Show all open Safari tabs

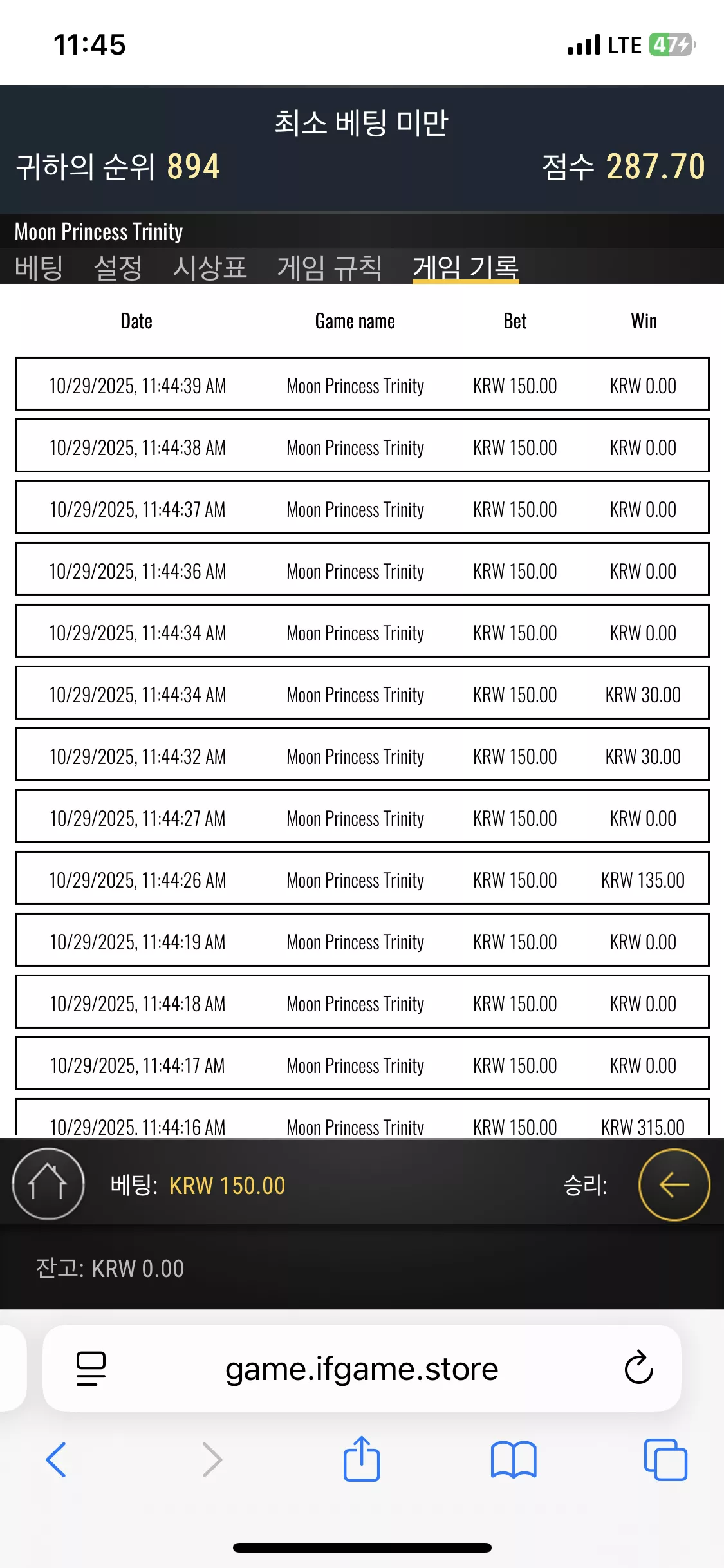[665, 1459]
